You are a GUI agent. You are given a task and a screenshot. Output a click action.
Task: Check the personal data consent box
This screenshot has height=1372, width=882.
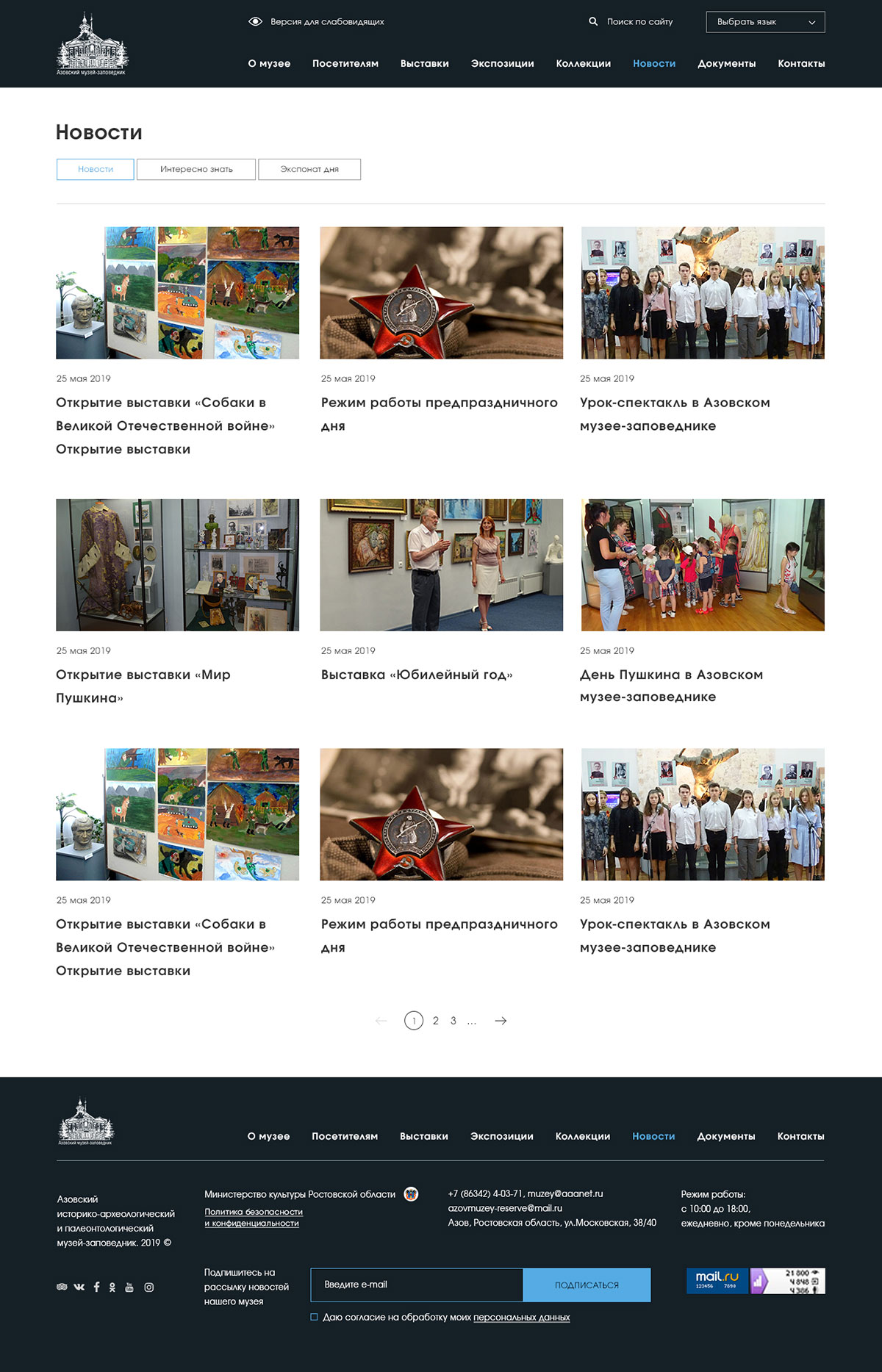[315, 1317]
